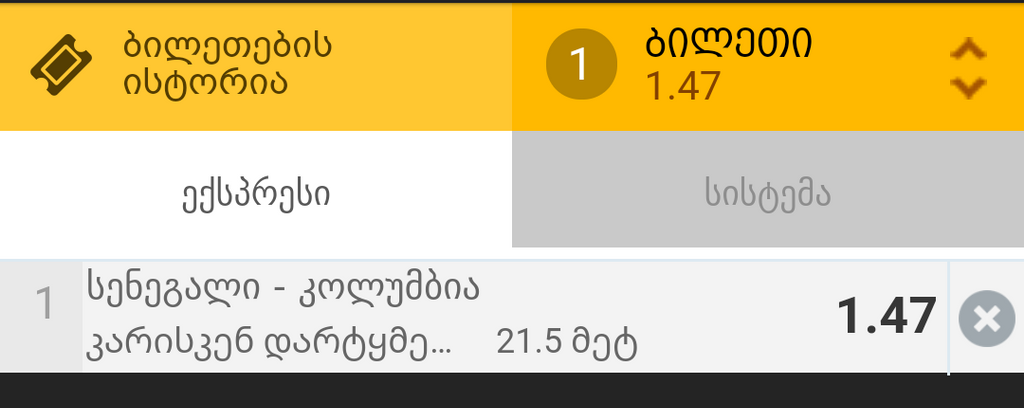Switch to the სისტემა tab
Image resolution: width=1024 pixels, height=408 pixels.
pos(767,193)
